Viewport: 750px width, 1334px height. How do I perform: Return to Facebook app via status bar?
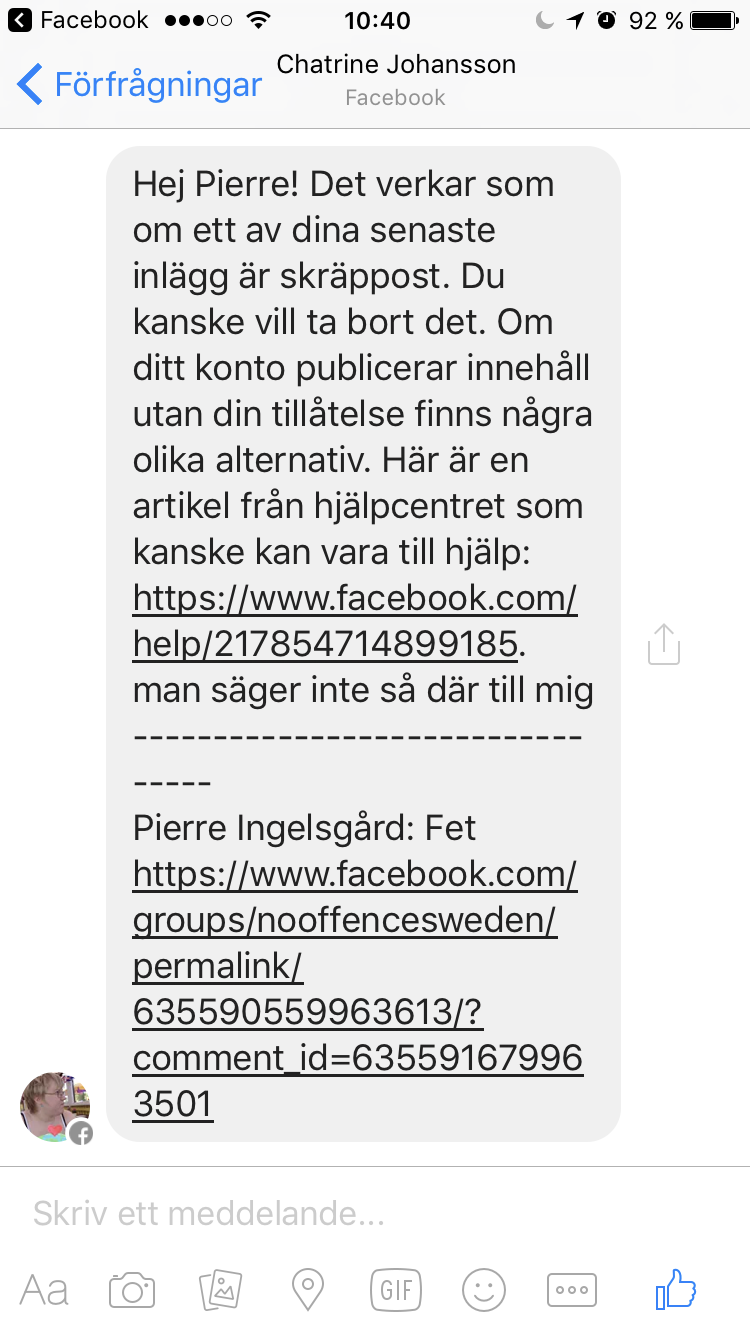pyautogui.click(x=78, y=20)
